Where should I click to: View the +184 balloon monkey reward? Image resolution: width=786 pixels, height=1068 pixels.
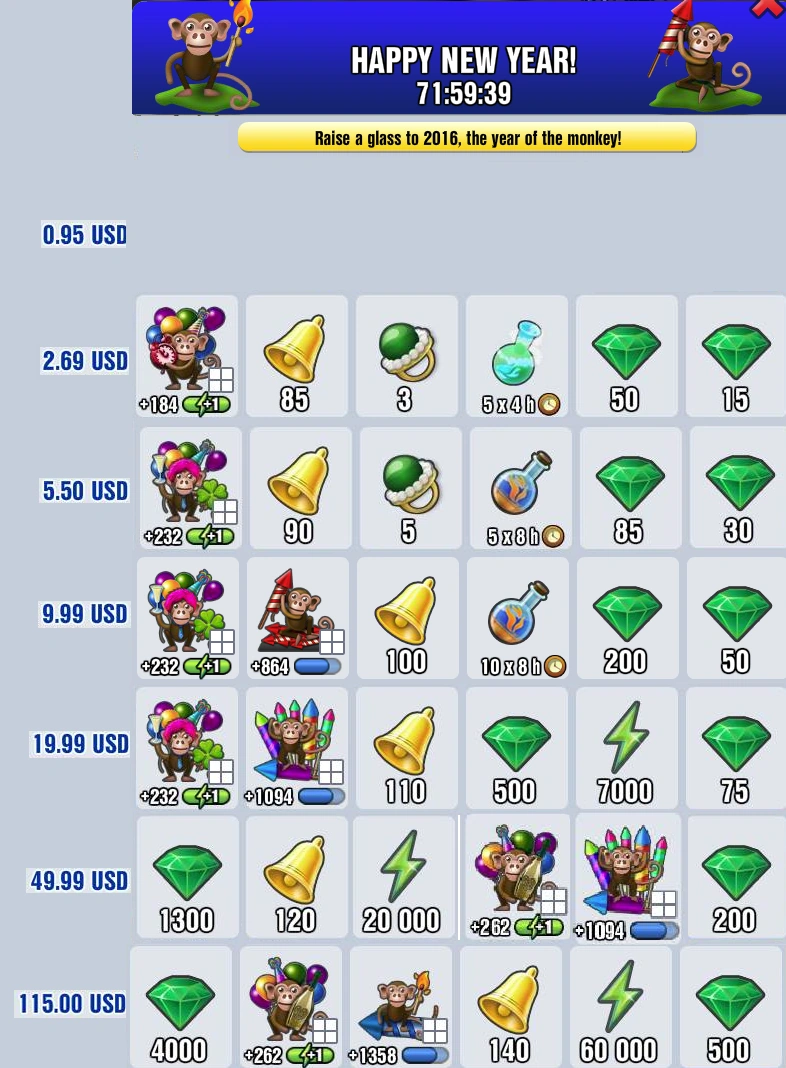(x=187, y=356)
